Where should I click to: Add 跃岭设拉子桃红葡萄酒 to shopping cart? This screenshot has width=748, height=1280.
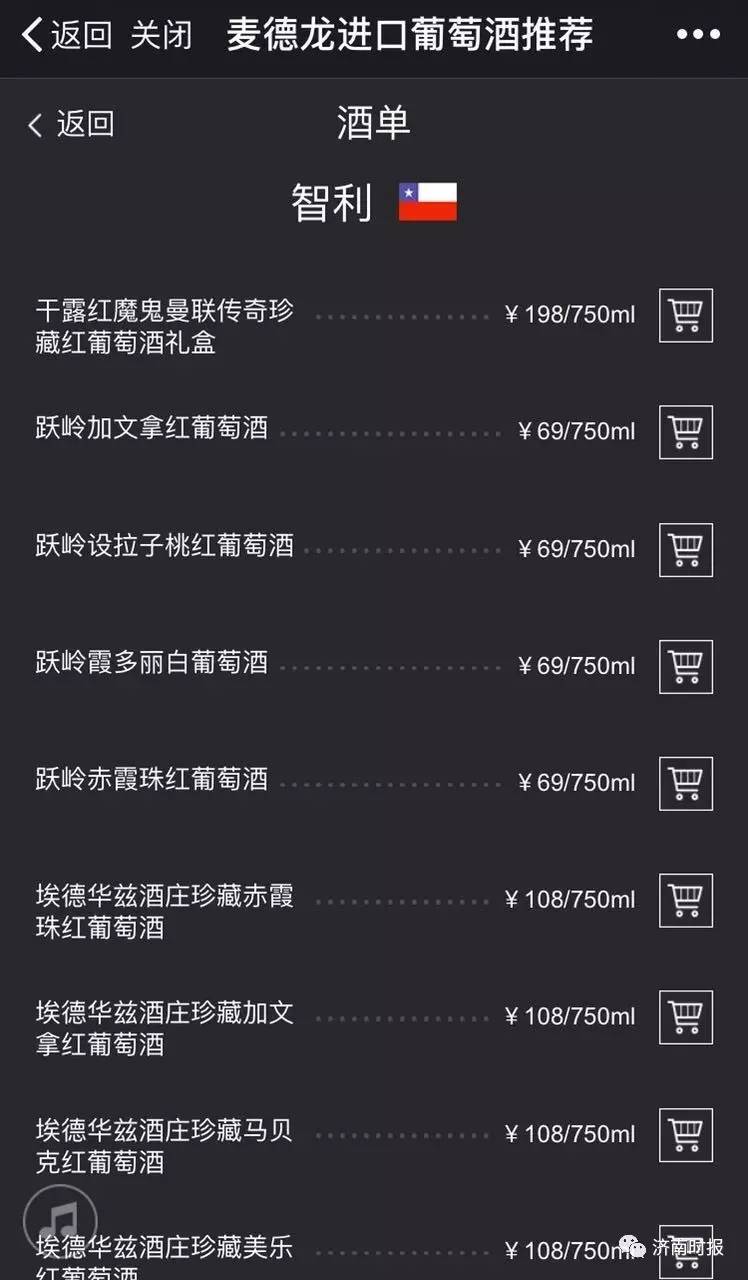[685, 550]
